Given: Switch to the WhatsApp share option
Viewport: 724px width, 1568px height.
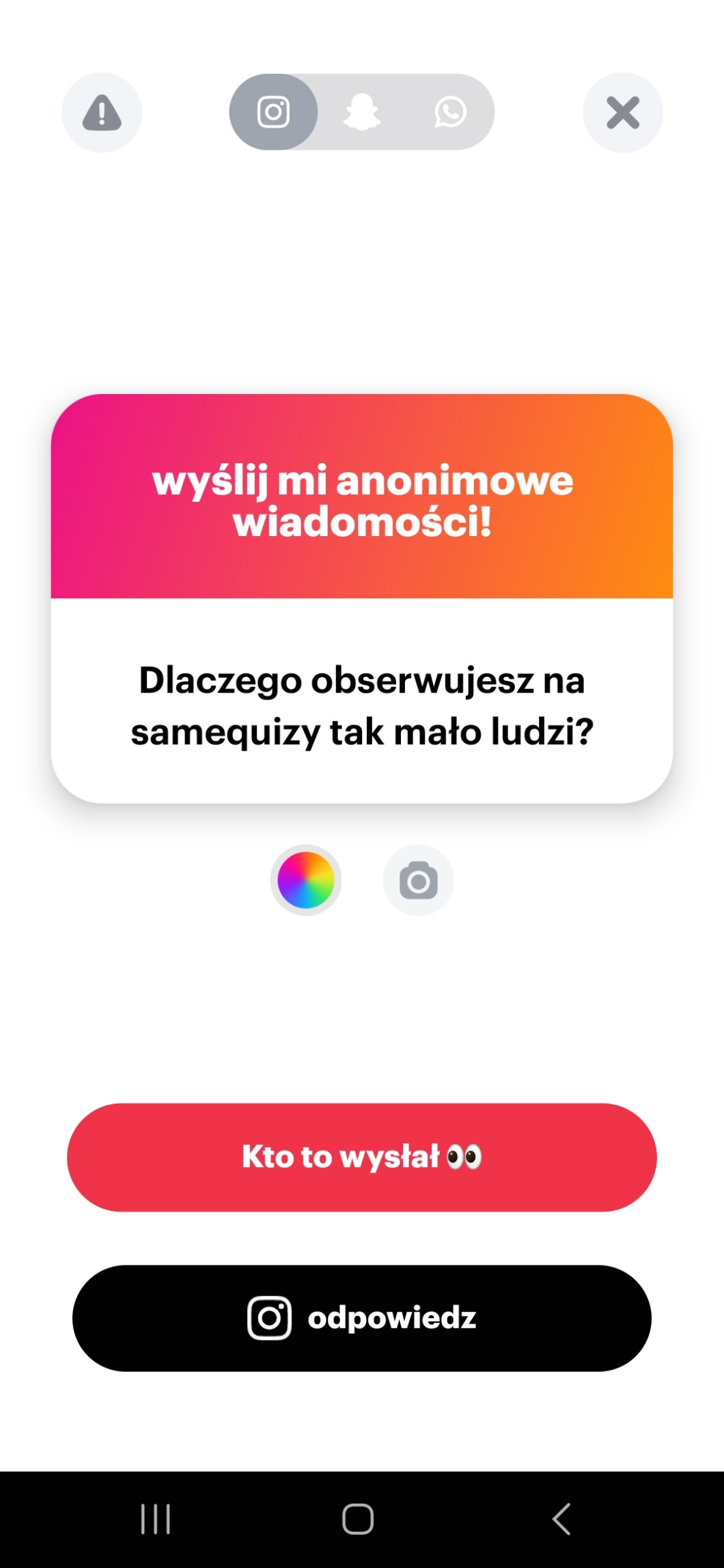Looking at the screenshot, I should point(450,112).
